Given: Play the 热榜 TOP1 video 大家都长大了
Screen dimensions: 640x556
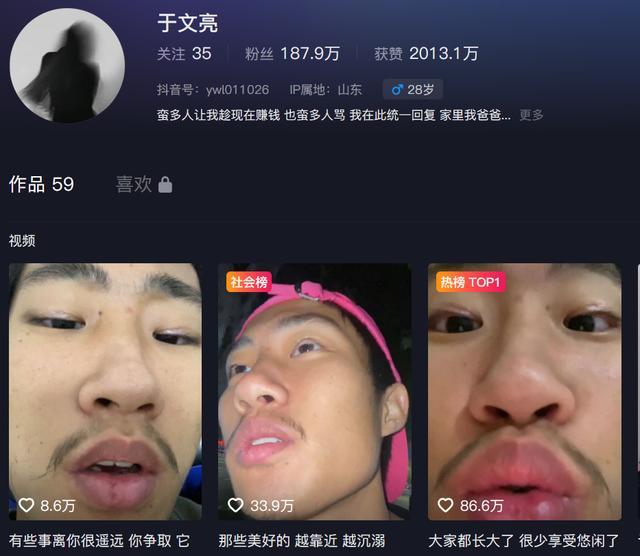Looking at the screenshot, I should (524, 392).
